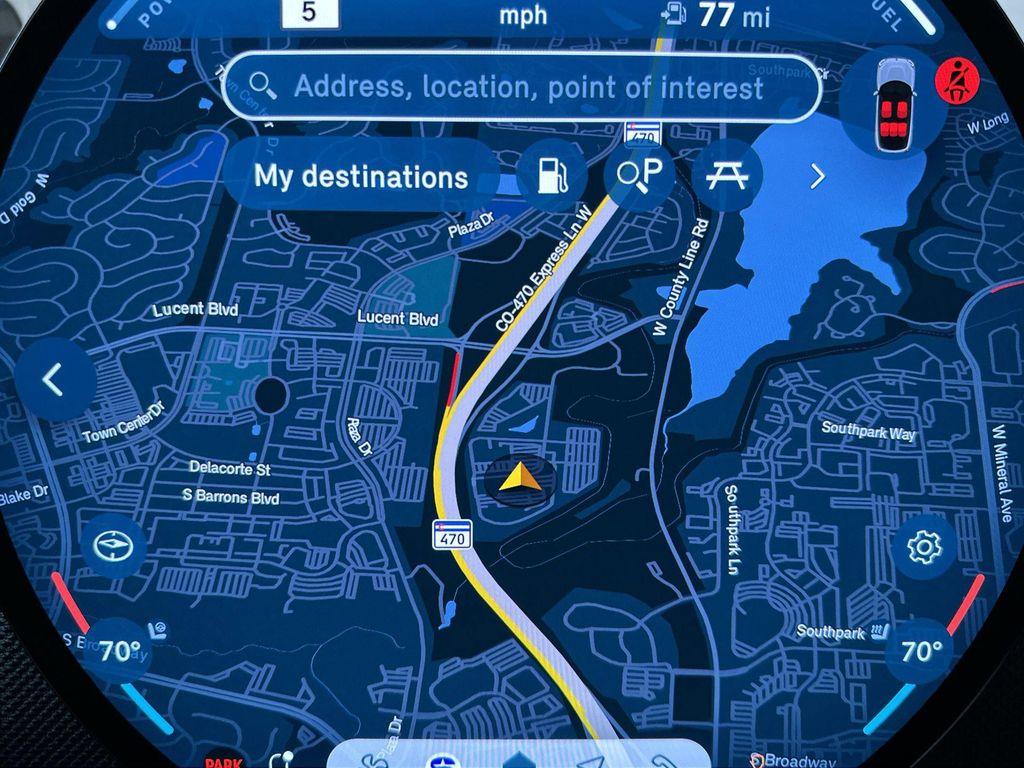This screenshot has height=768, width=1024.
Task: Adjust the driver side 70° temperature
Action: 119,652
